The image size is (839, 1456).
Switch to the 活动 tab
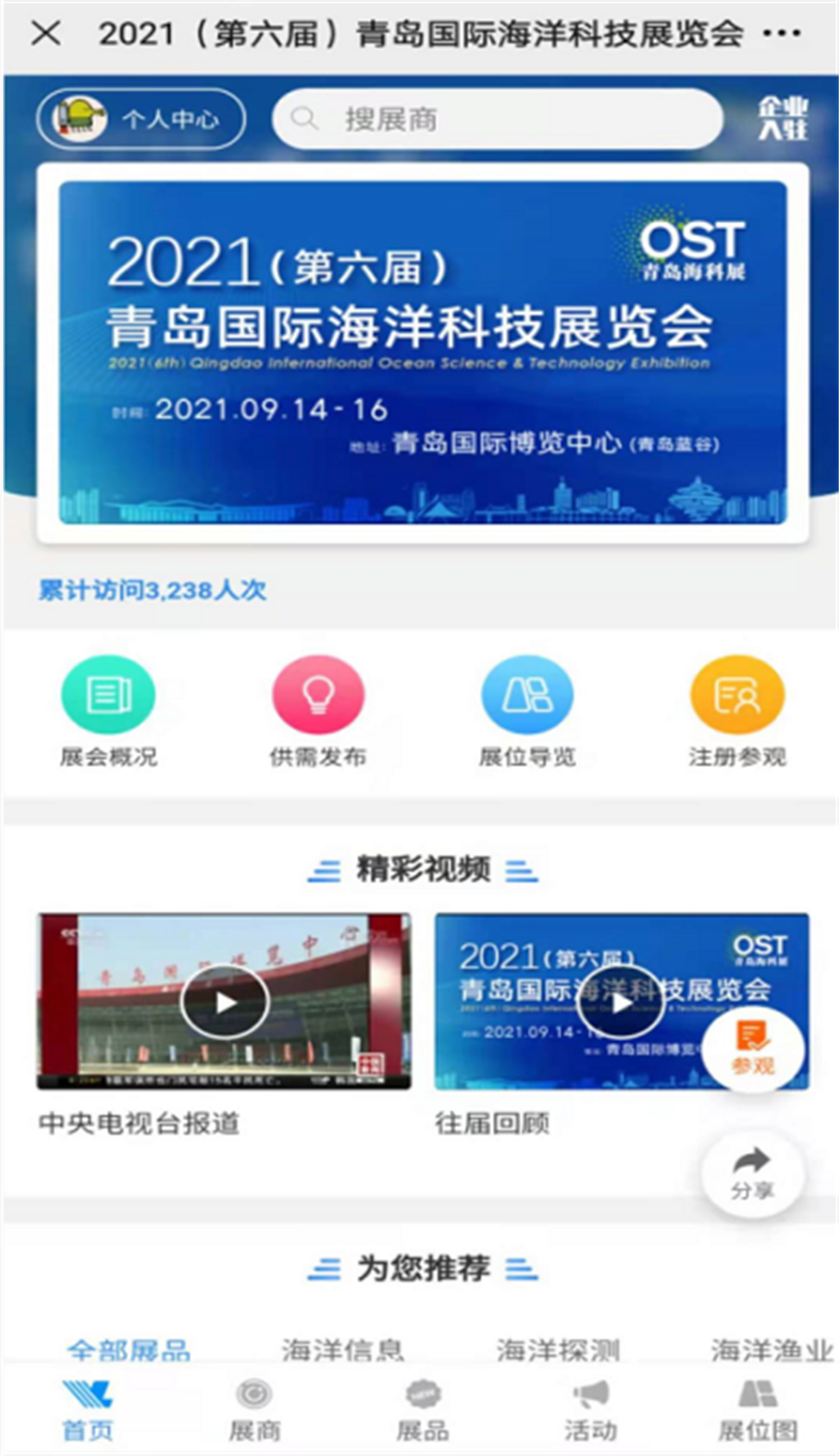[x=590, y=1410]
